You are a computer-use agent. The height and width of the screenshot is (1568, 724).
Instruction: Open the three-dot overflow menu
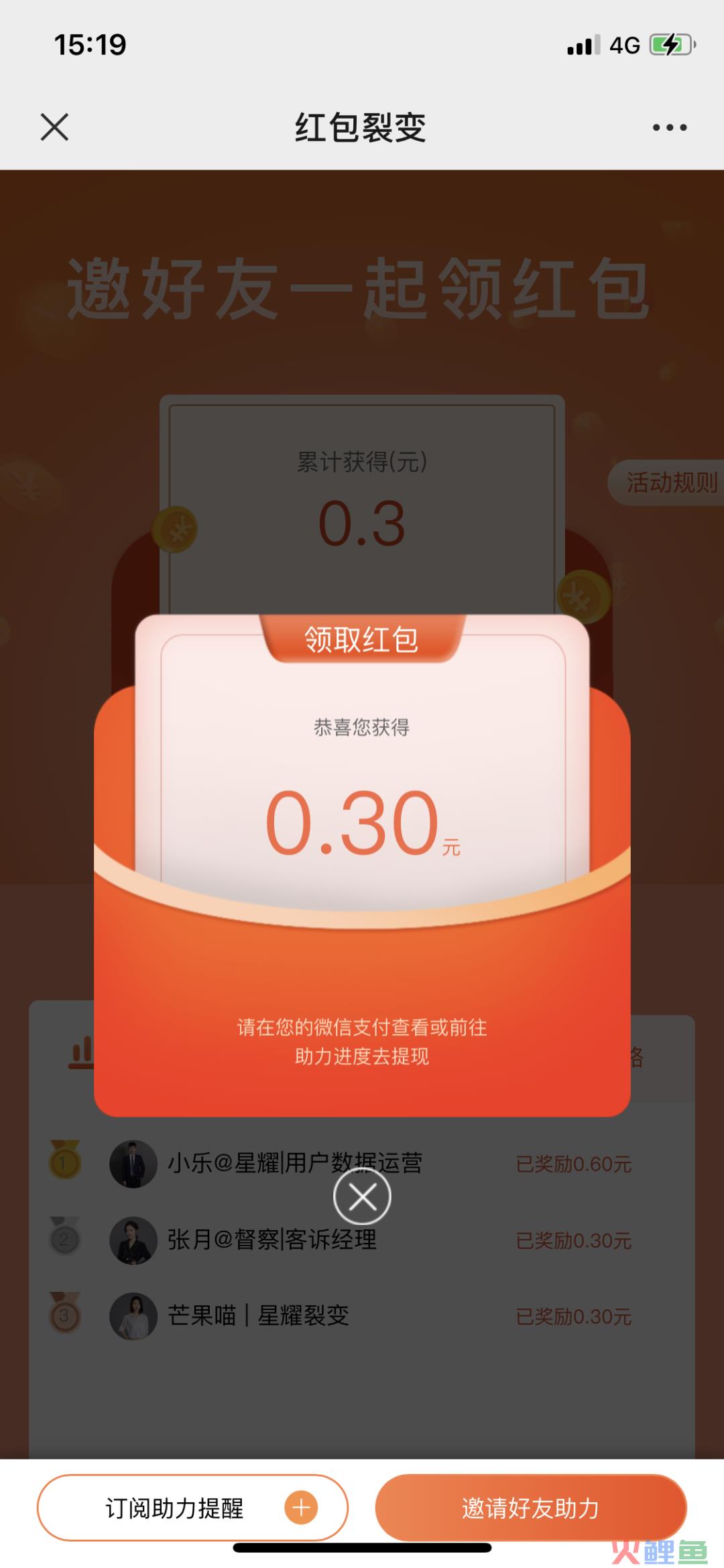click(x=670, y=127)
